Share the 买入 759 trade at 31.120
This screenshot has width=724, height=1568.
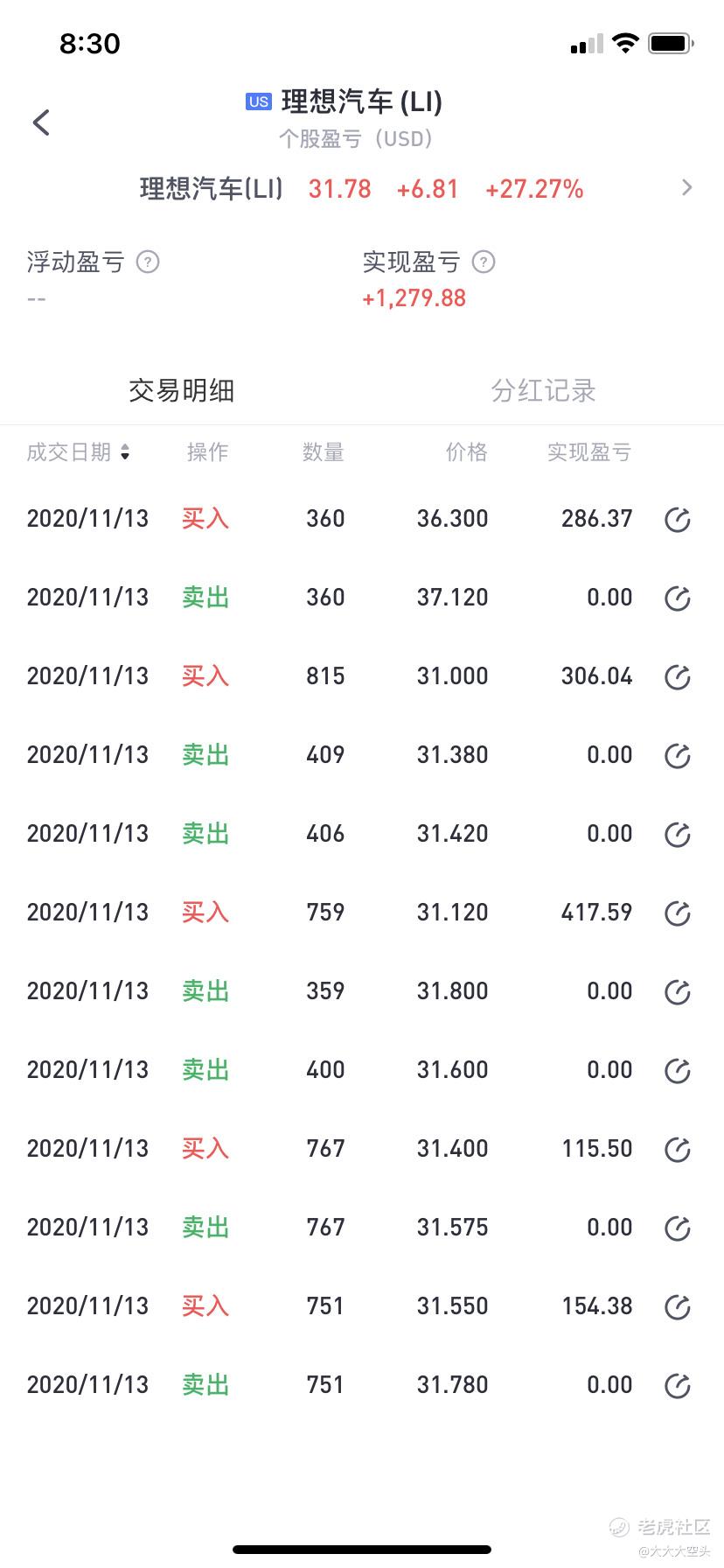(678, 913)
